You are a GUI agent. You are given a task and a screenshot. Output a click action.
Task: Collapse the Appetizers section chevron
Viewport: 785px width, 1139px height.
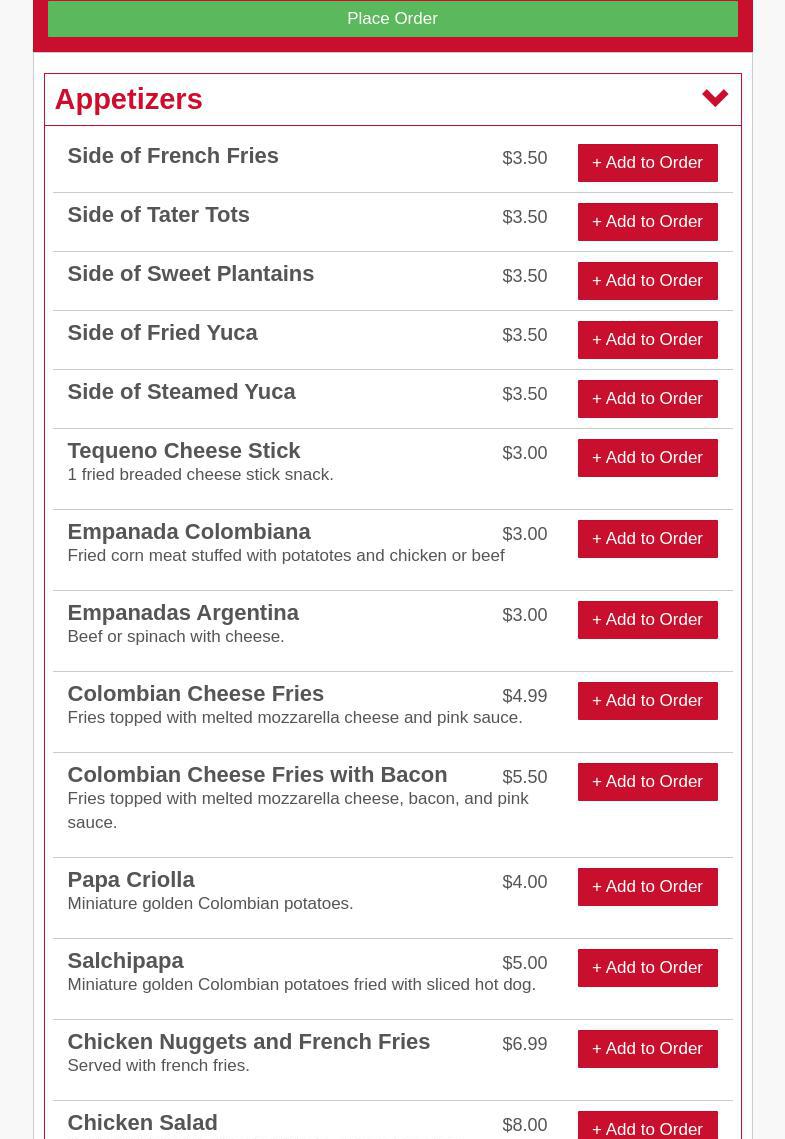(x=714, y=98)
